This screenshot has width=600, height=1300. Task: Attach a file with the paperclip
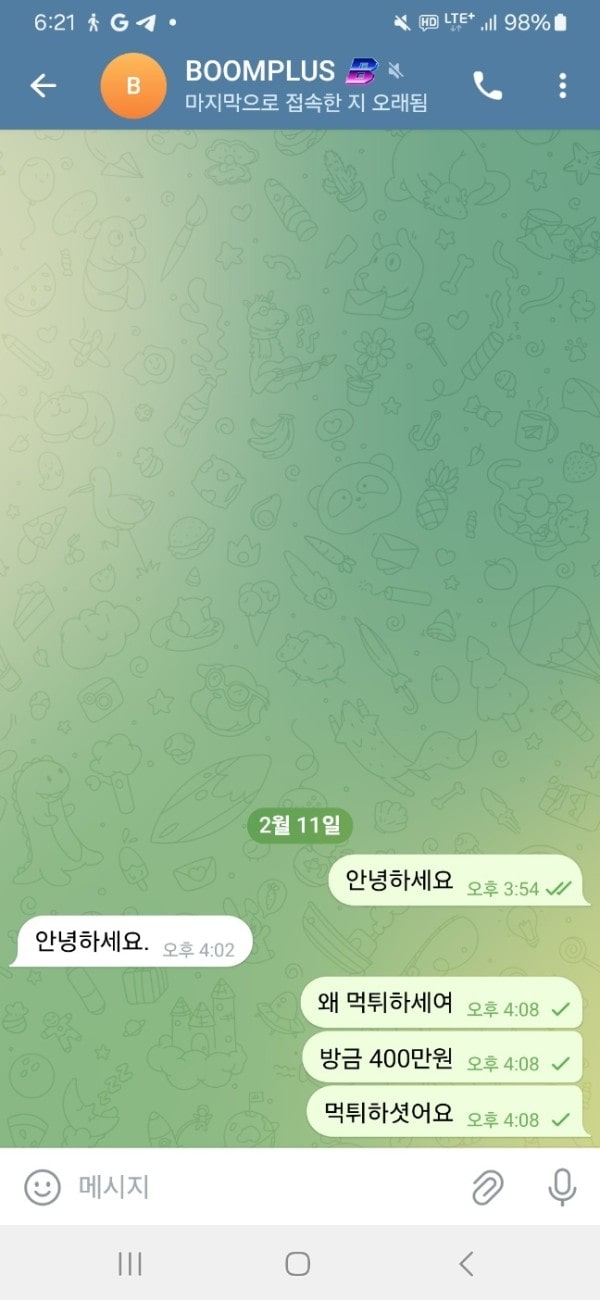point(487,1187)
